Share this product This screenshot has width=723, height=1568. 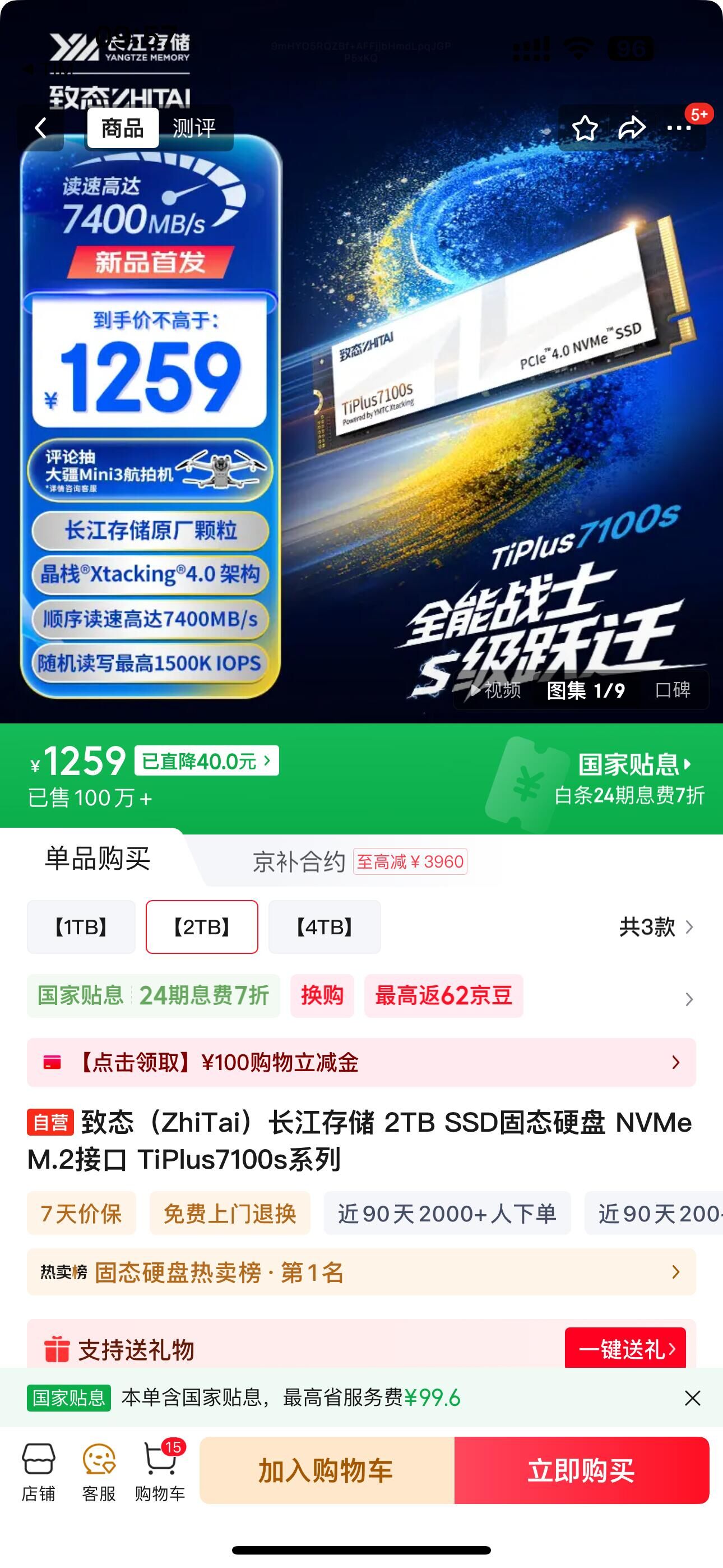point(631,128)
